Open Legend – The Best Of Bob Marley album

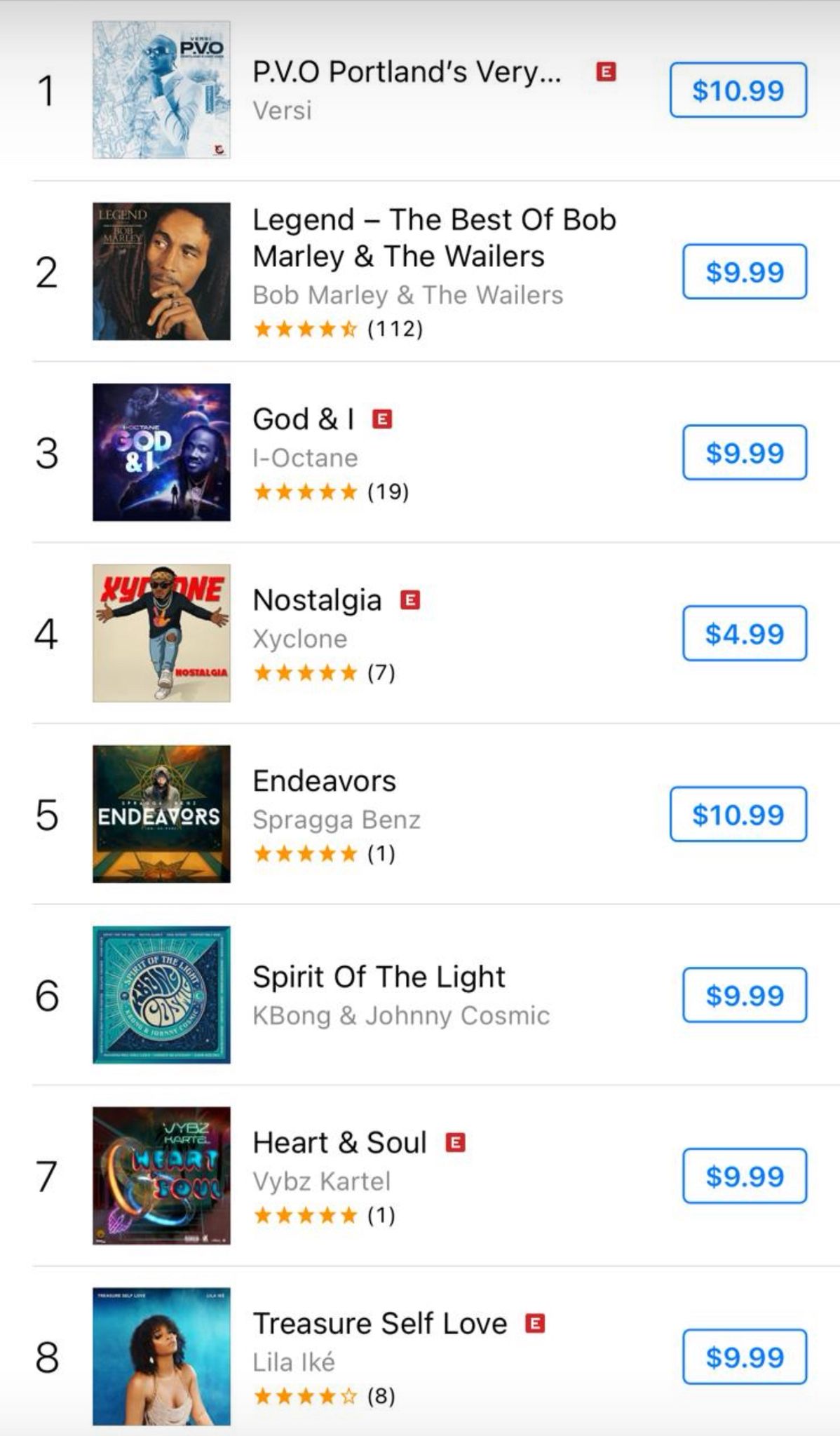point(433,238)
